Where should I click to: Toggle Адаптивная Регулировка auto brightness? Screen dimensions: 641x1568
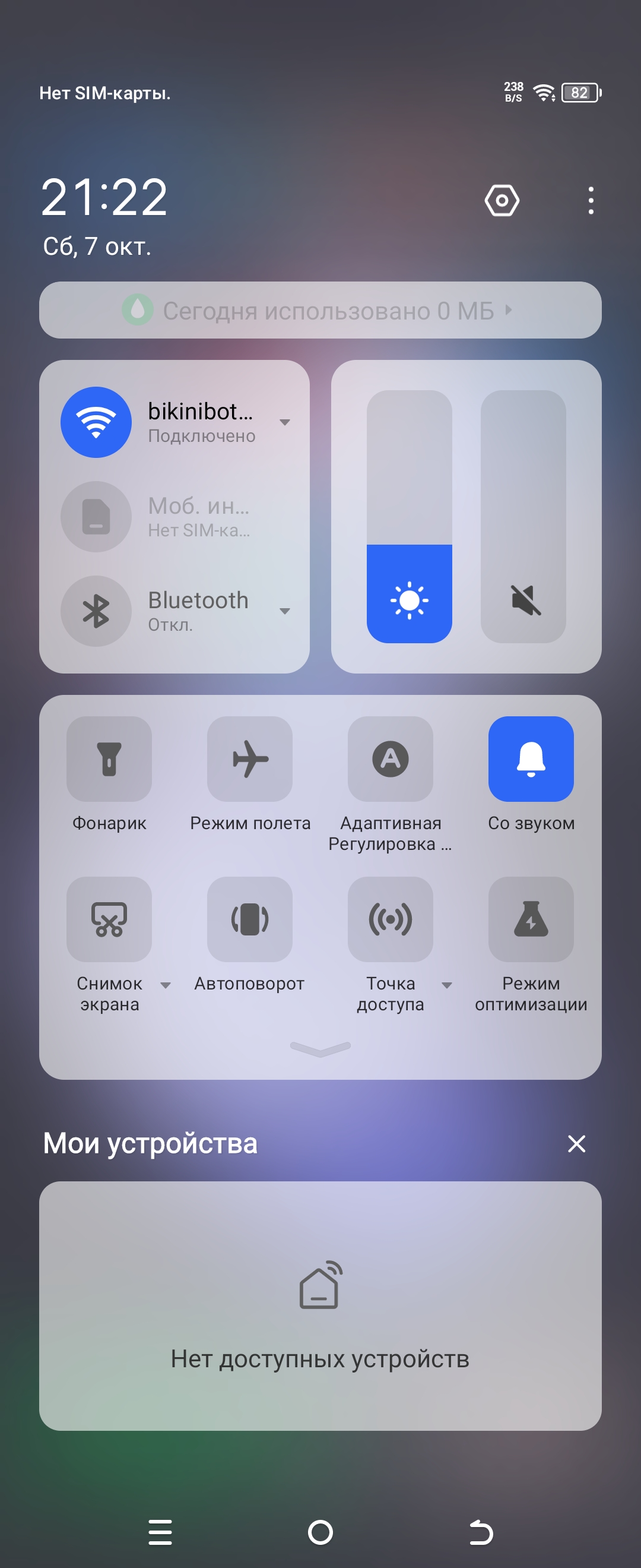[x=391, y=759]
